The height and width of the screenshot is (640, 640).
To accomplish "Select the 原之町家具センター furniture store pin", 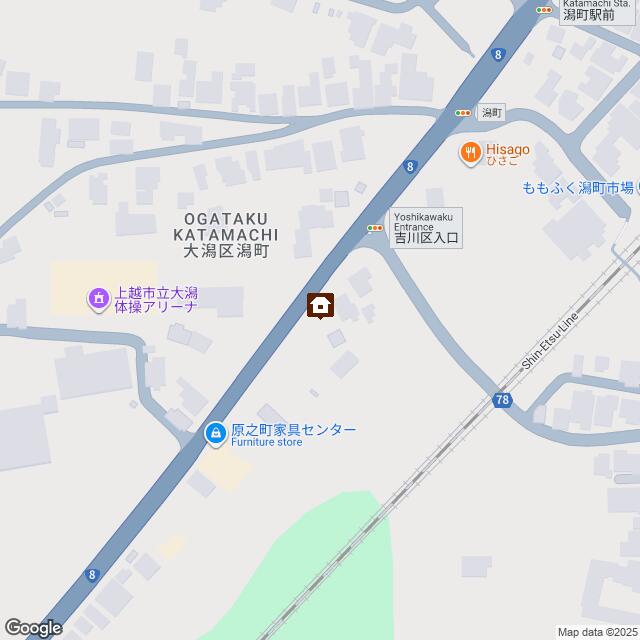I will 215,433.
